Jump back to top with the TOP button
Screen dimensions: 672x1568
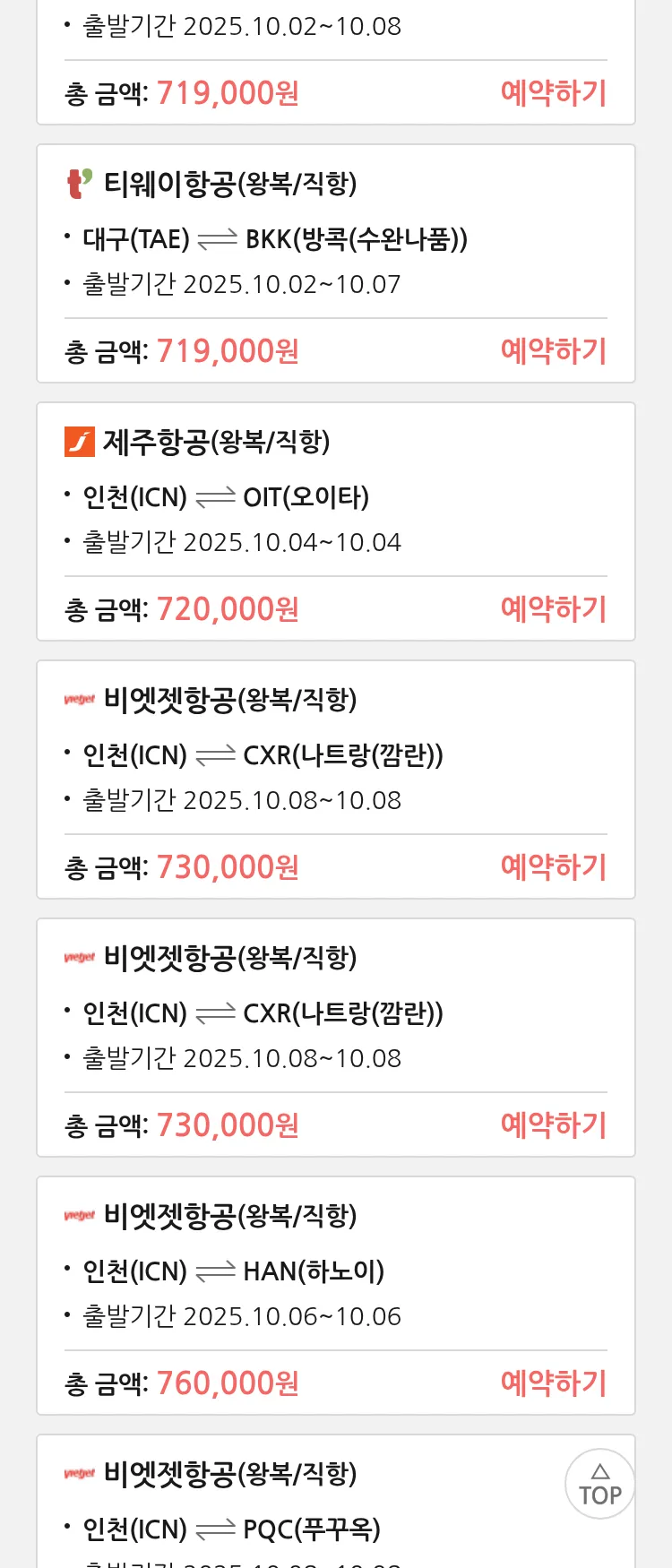[x=599, y=1484]
